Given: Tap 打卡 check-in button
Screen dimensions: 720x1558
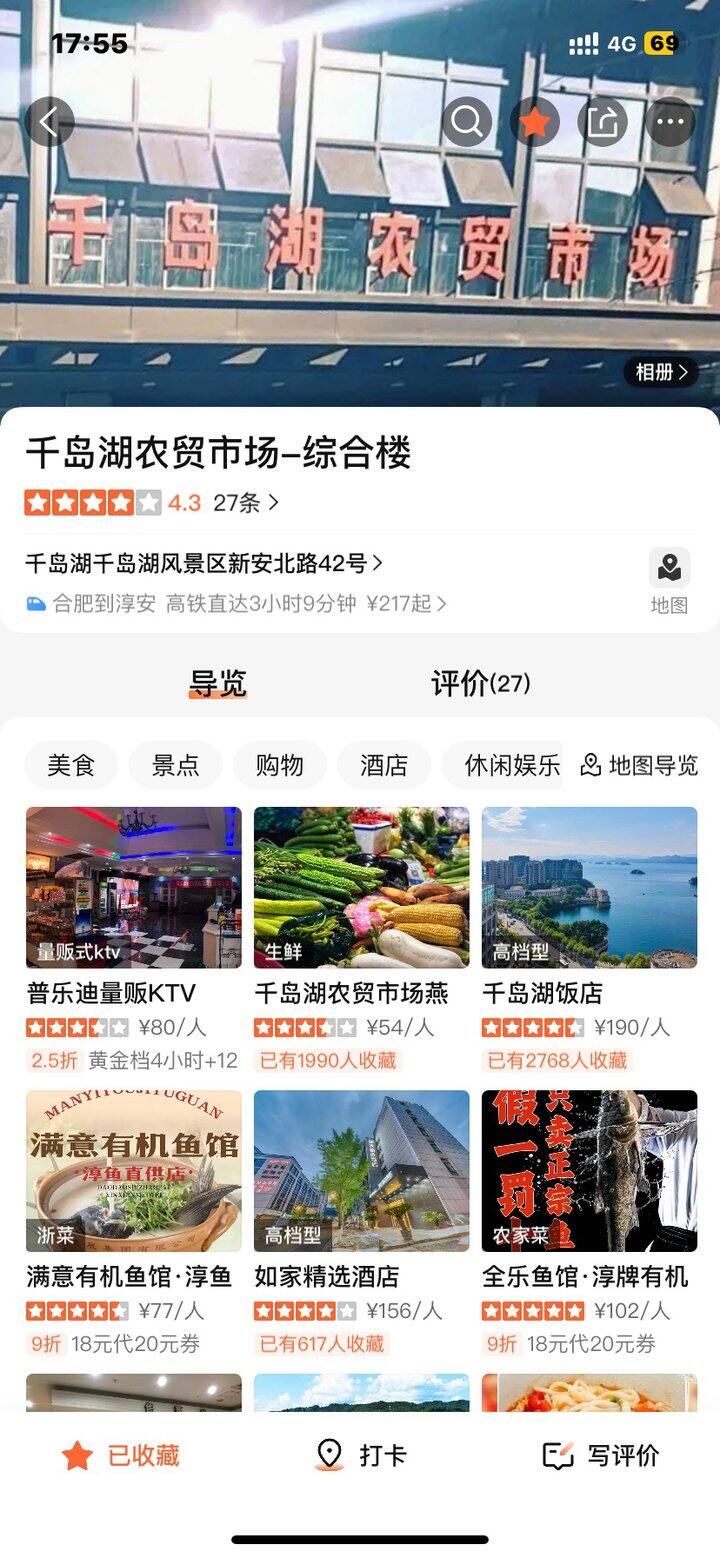Looking at the screenshot, I should pyautogui.click(x=360, y=1455).
